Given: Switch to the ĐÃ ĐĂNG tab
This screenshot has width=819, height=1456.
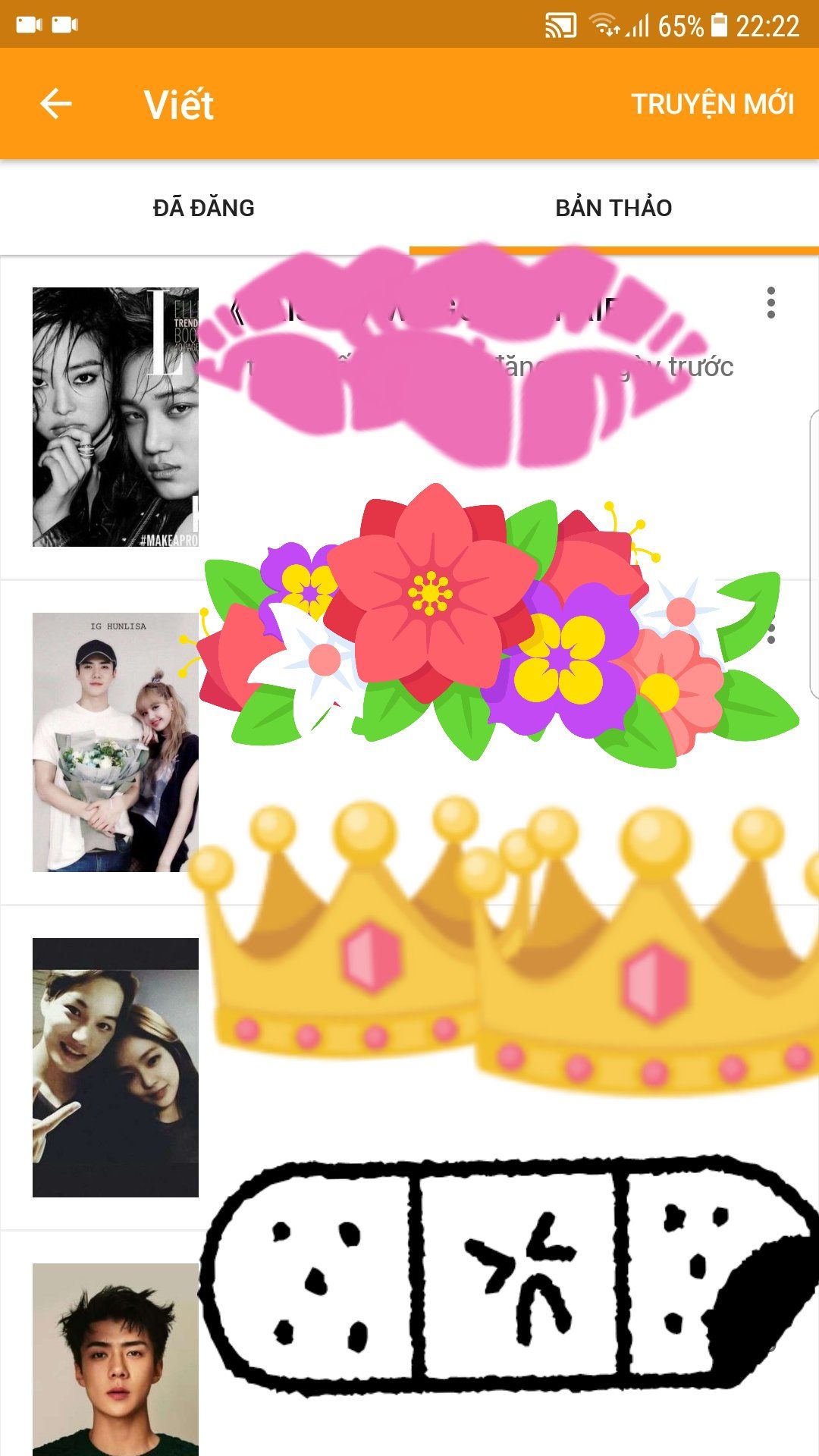Looking at the screenshot, I should click(x=204, y=208).
